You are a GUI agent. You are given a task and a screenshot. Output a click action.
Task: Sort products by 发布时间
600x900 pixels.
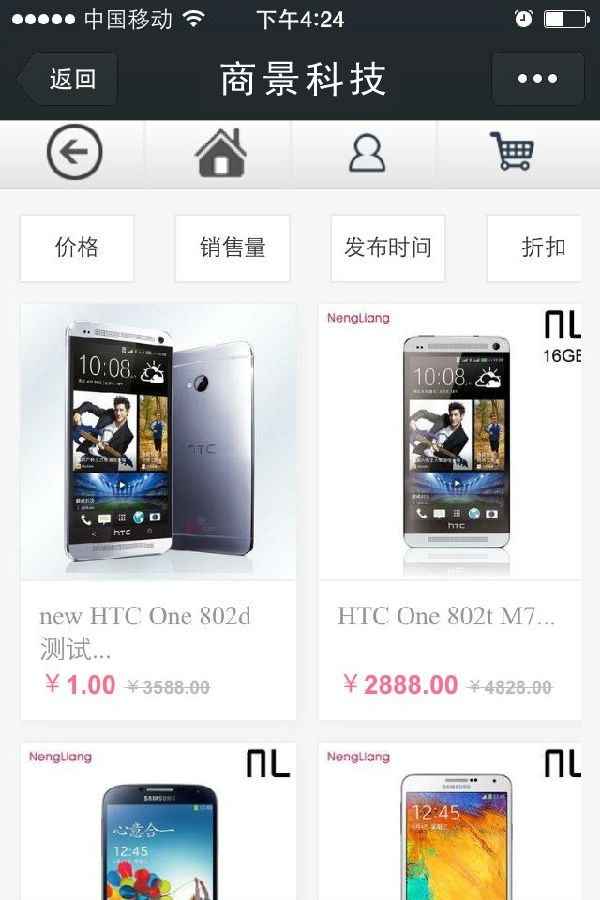[x=387, y=248]
